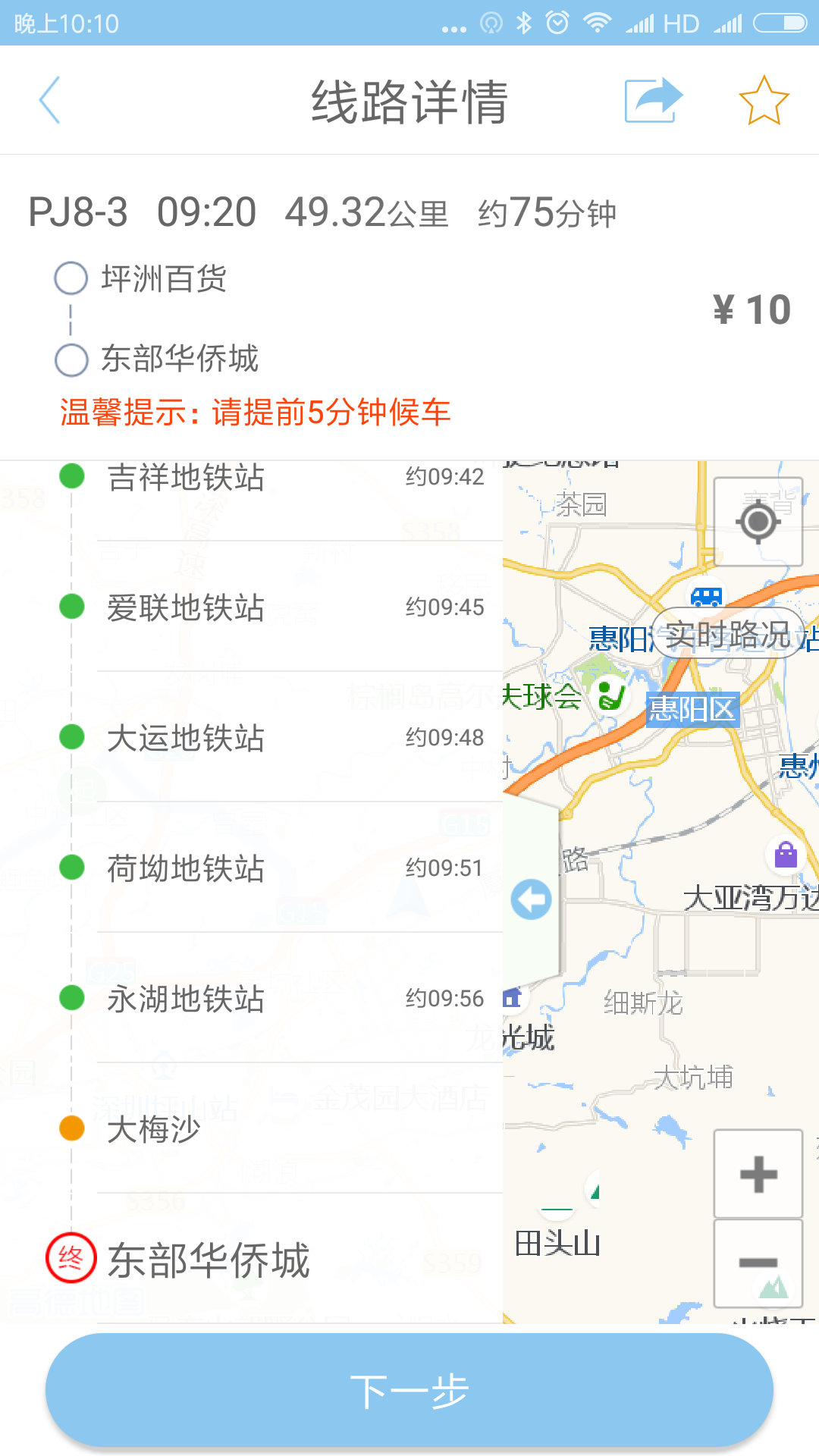The image size is (819, 1456).
Task: Share this bus route
Action: click(654, 100)
